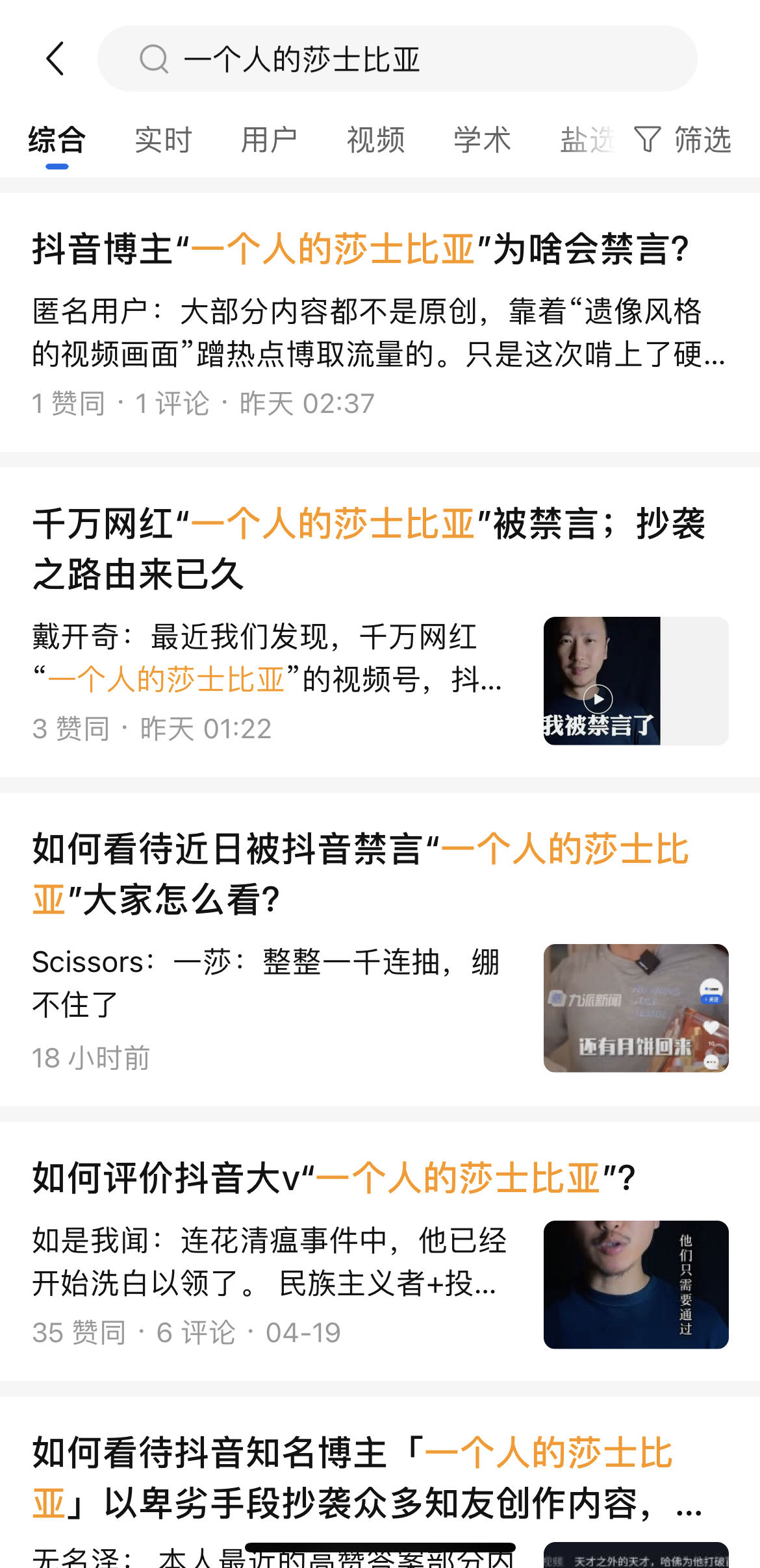Screen dimensions: 760x1568
Task: Tap the search field with 一个人的莎士比亚
Action: coord(396,59)
